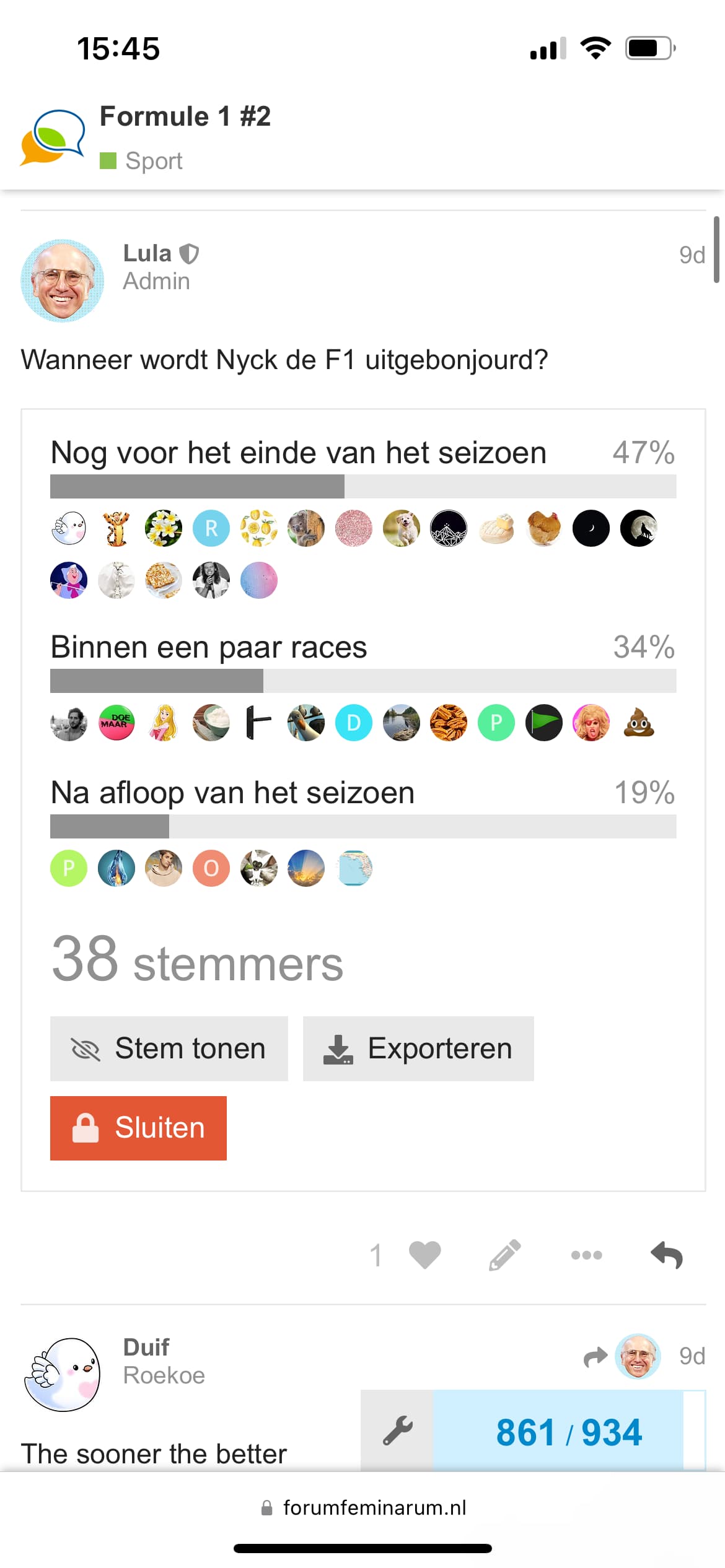This screenshot has width=725, height=1568.
Task: Open the Formule 1 #2 topic title
Action: (185, 116)
